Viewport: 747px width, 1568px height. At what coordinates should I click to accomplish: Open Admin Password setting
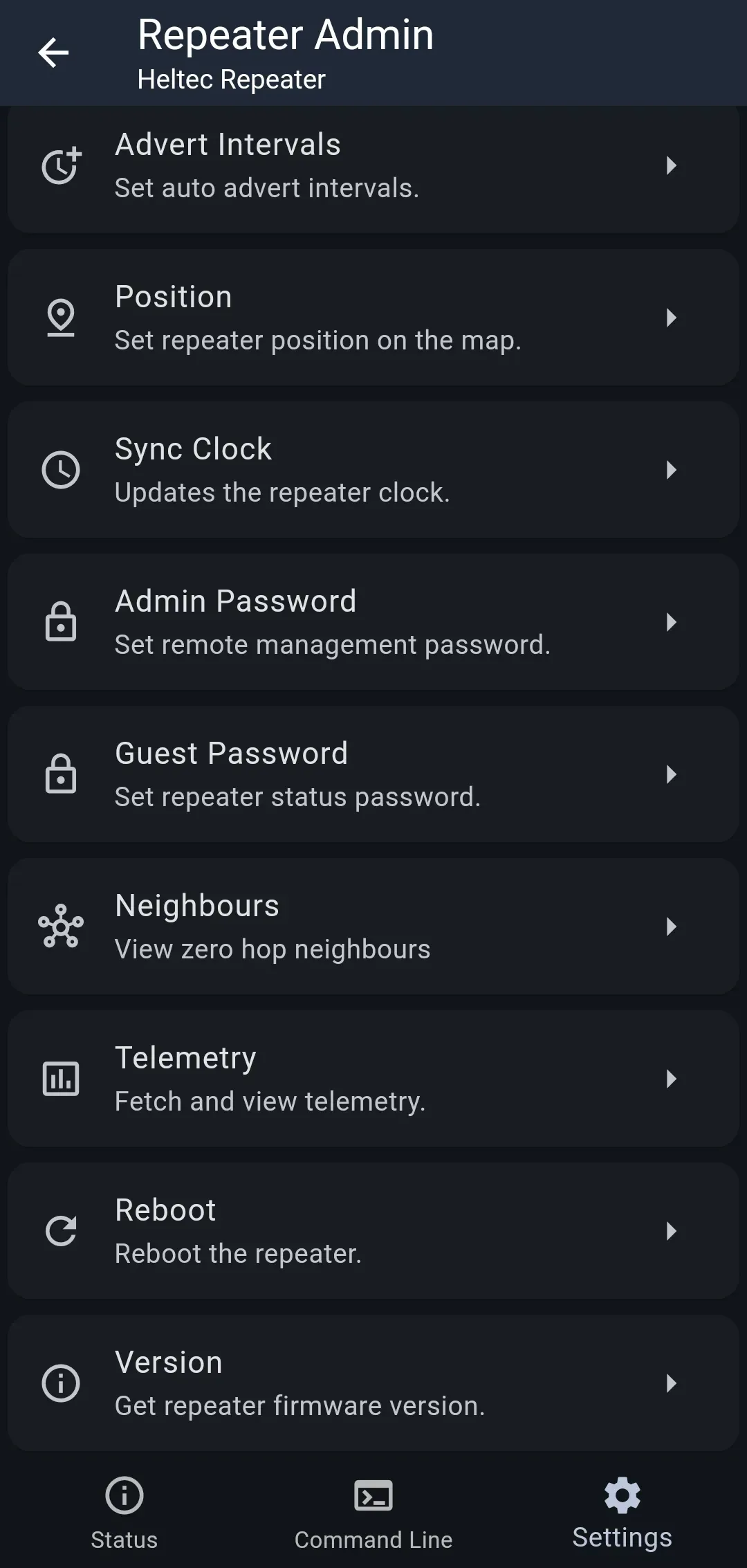click(x=373, y=622)
